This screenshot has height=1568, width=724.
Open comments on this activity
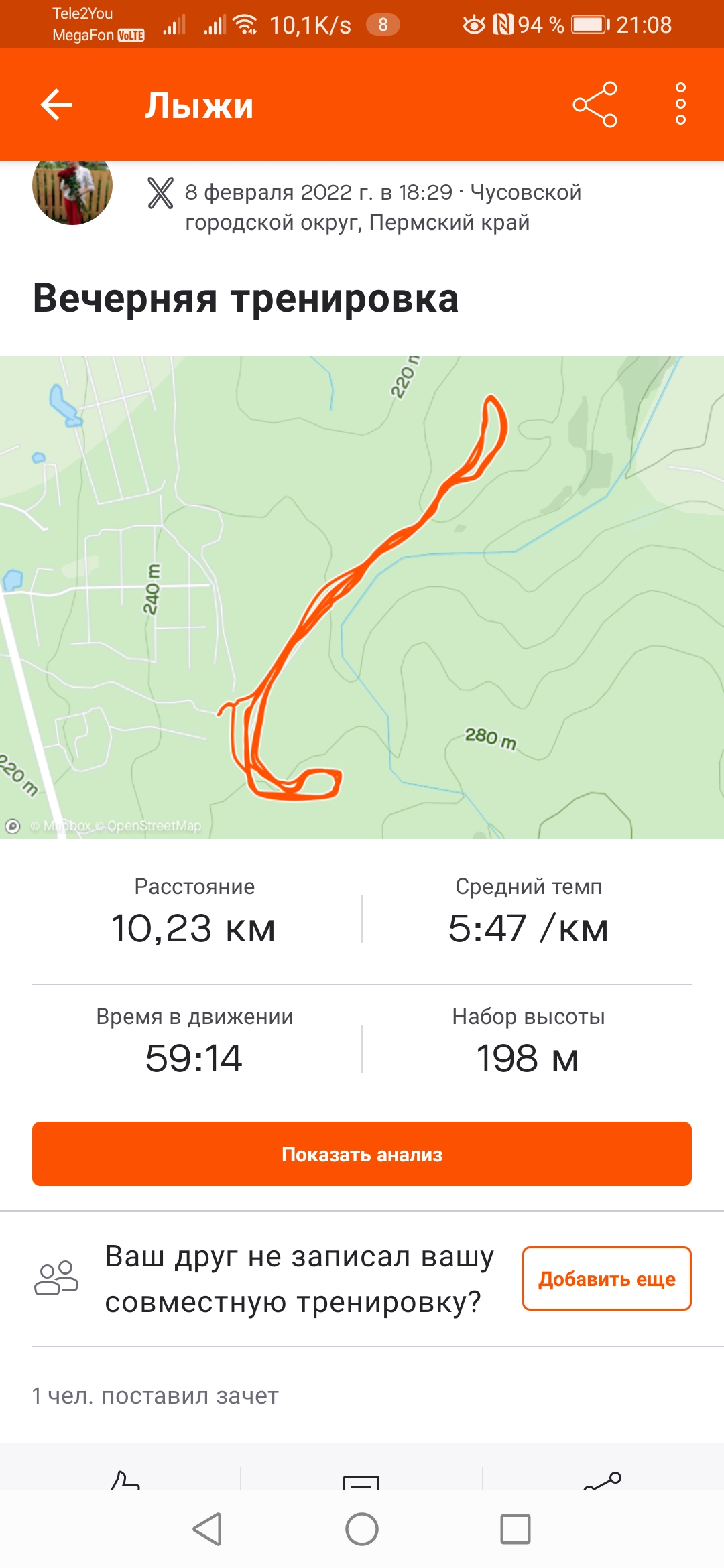(361, 1481)
